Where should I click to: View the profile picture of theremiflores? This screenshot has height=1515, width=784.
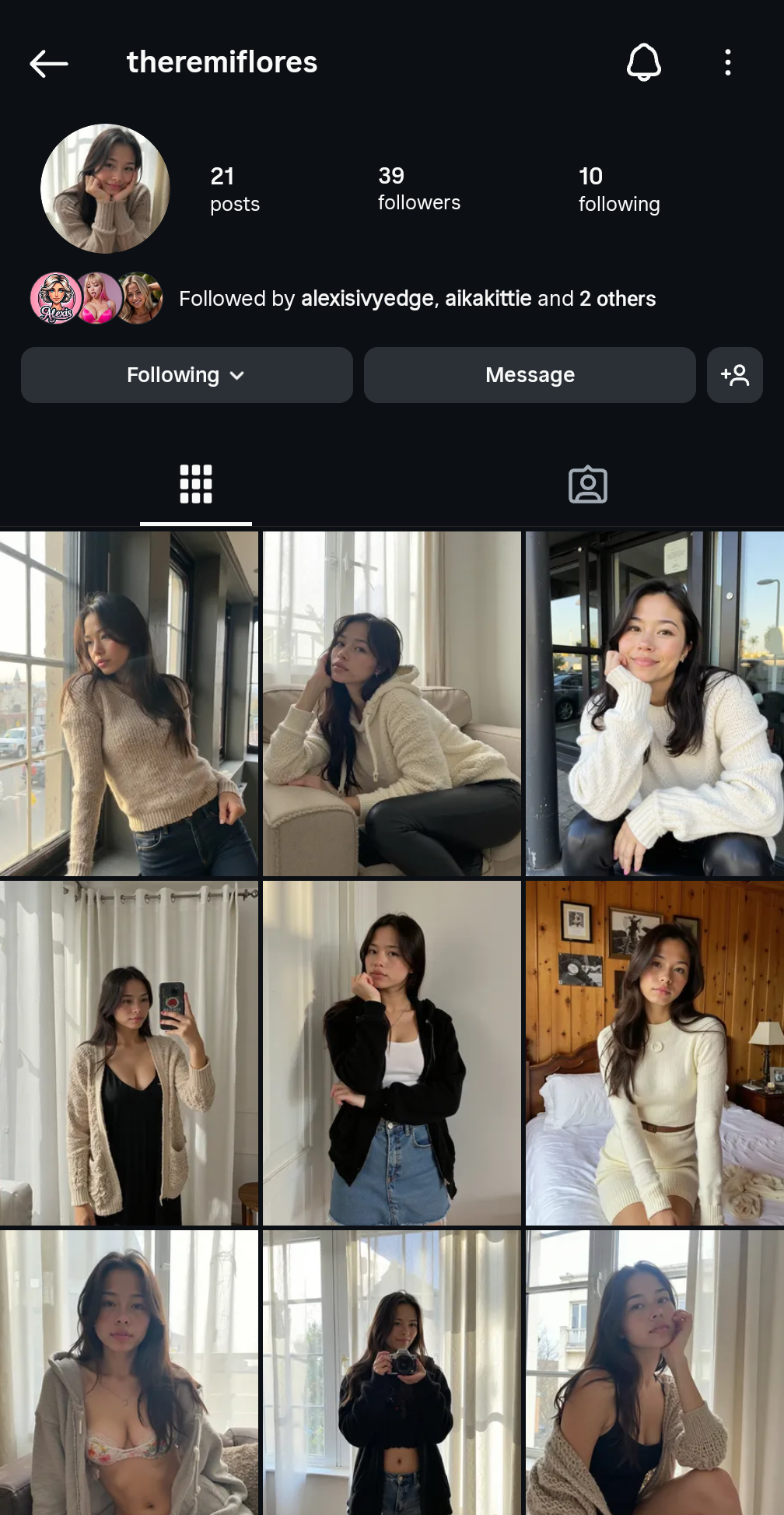[105, 189]
